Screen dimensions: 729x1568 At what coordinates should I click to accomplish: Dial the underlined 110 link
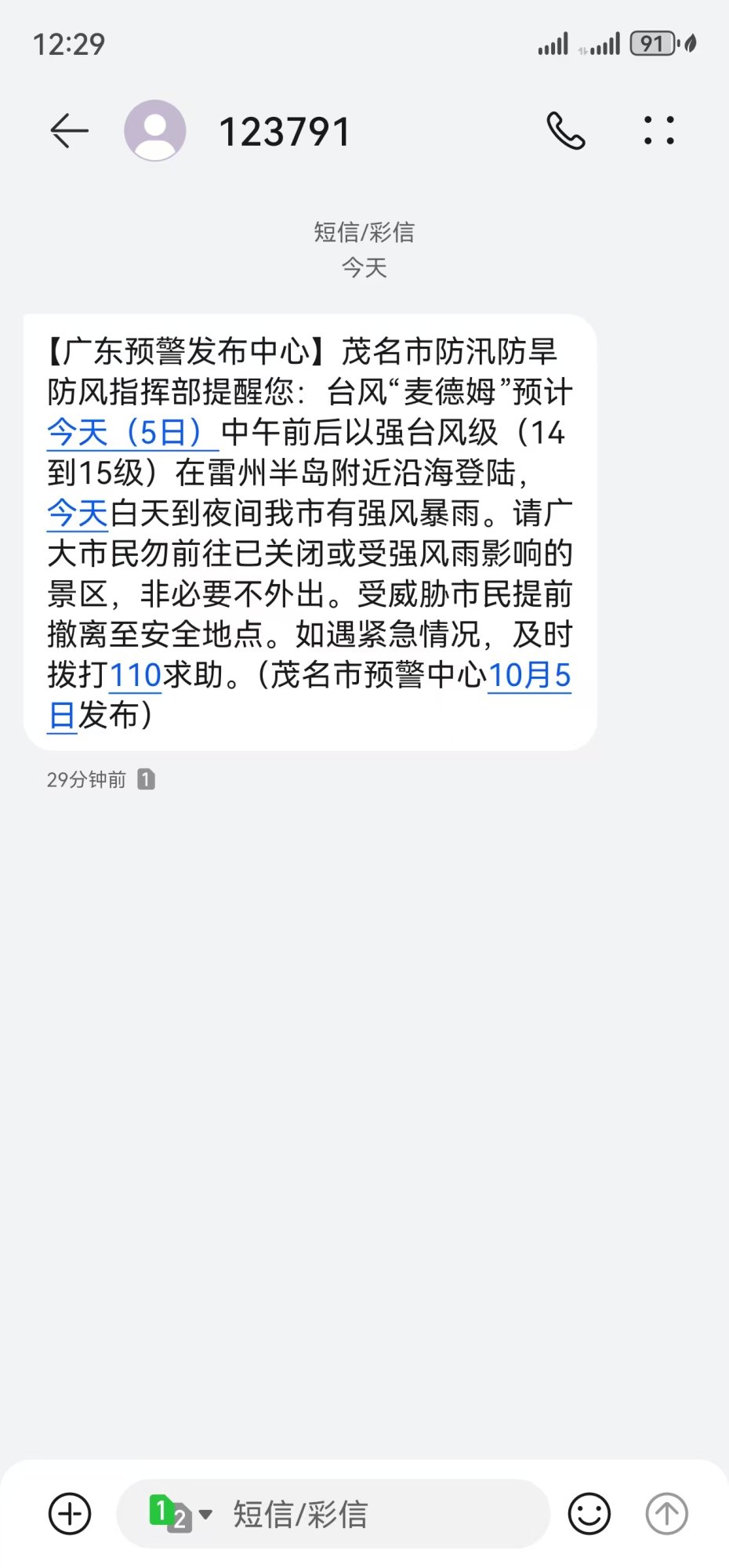coord(136,675)
